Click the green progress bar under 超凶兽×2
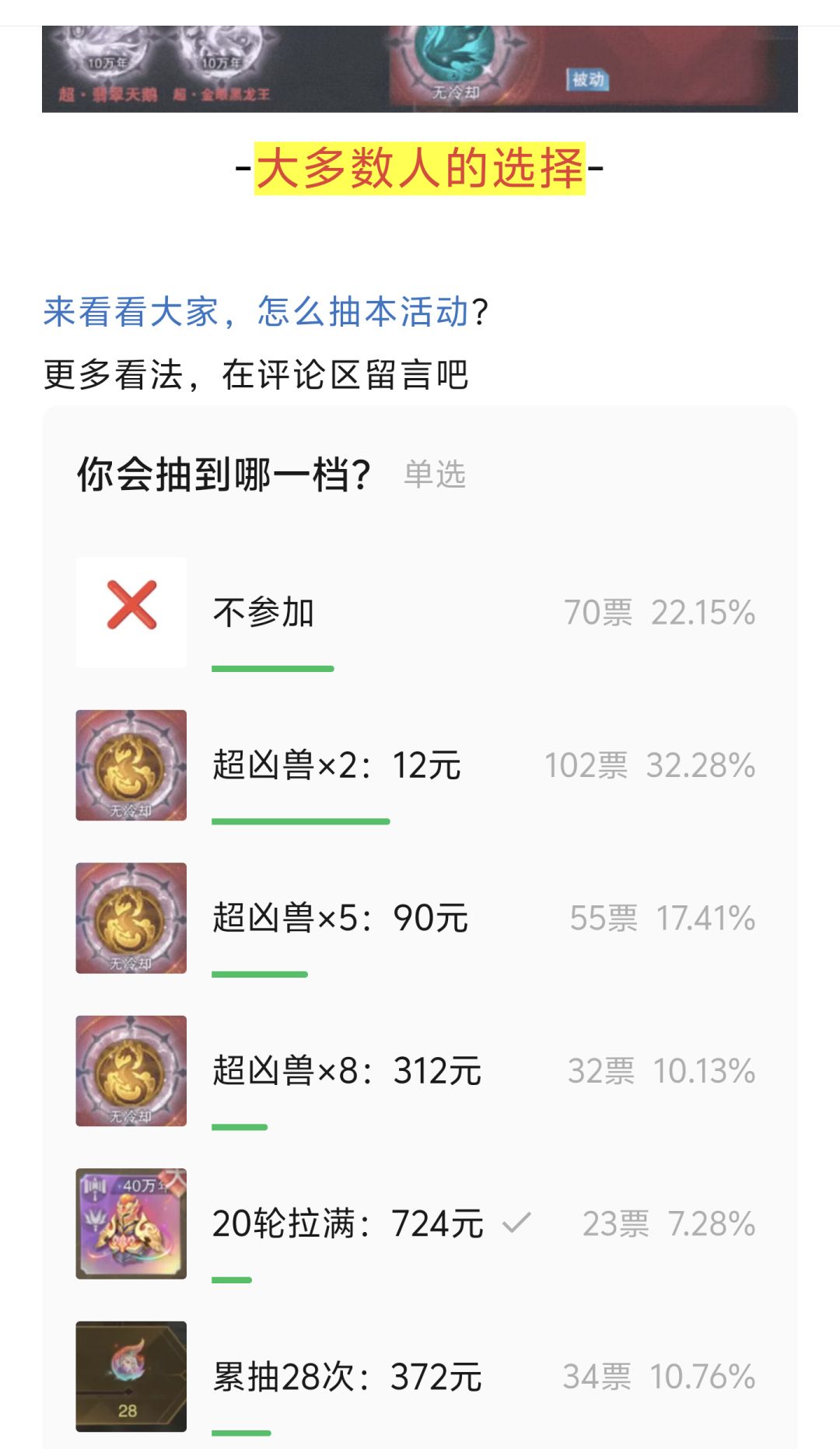840x1449 pixels. click(x=300, y=821)
